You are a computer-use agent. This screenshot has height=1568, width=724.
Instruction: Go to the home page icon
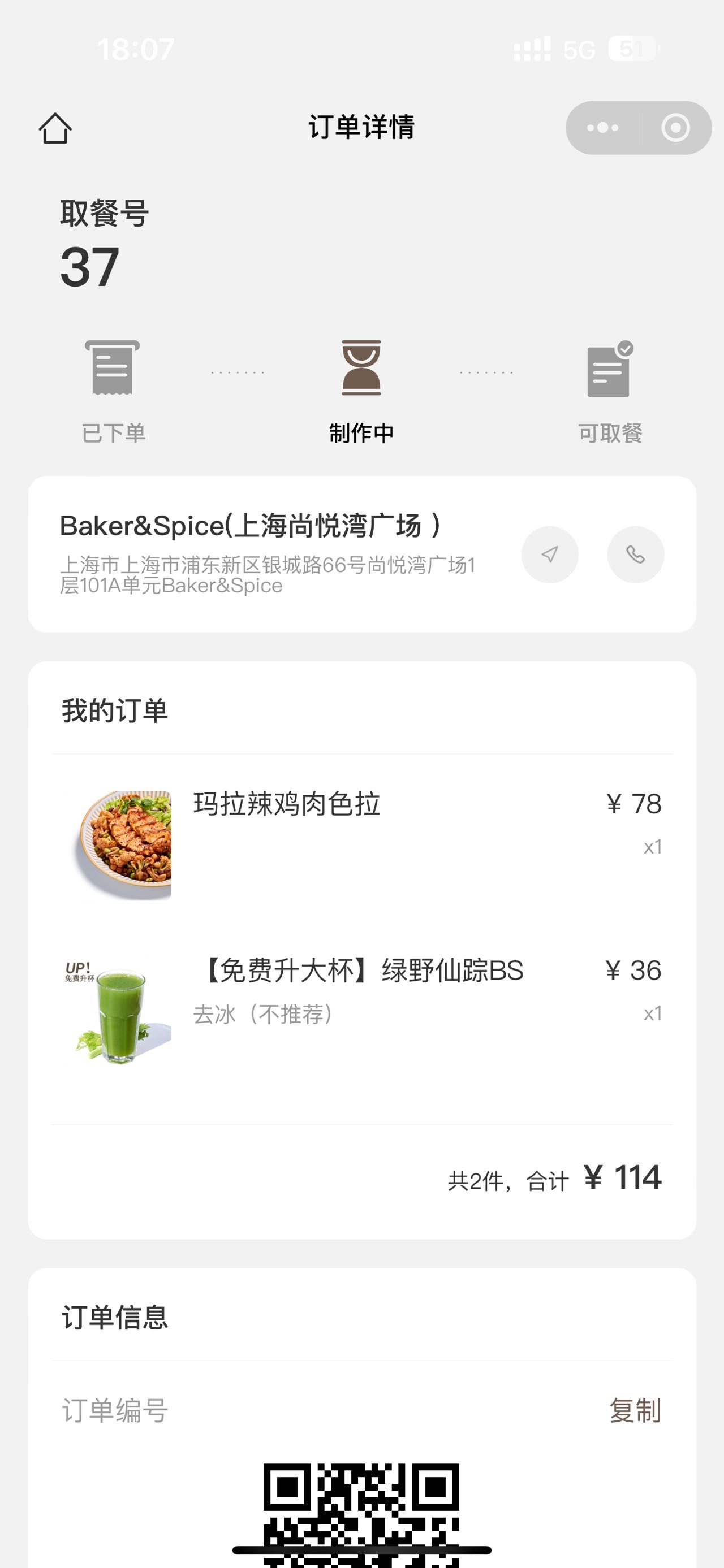[55, 128]
